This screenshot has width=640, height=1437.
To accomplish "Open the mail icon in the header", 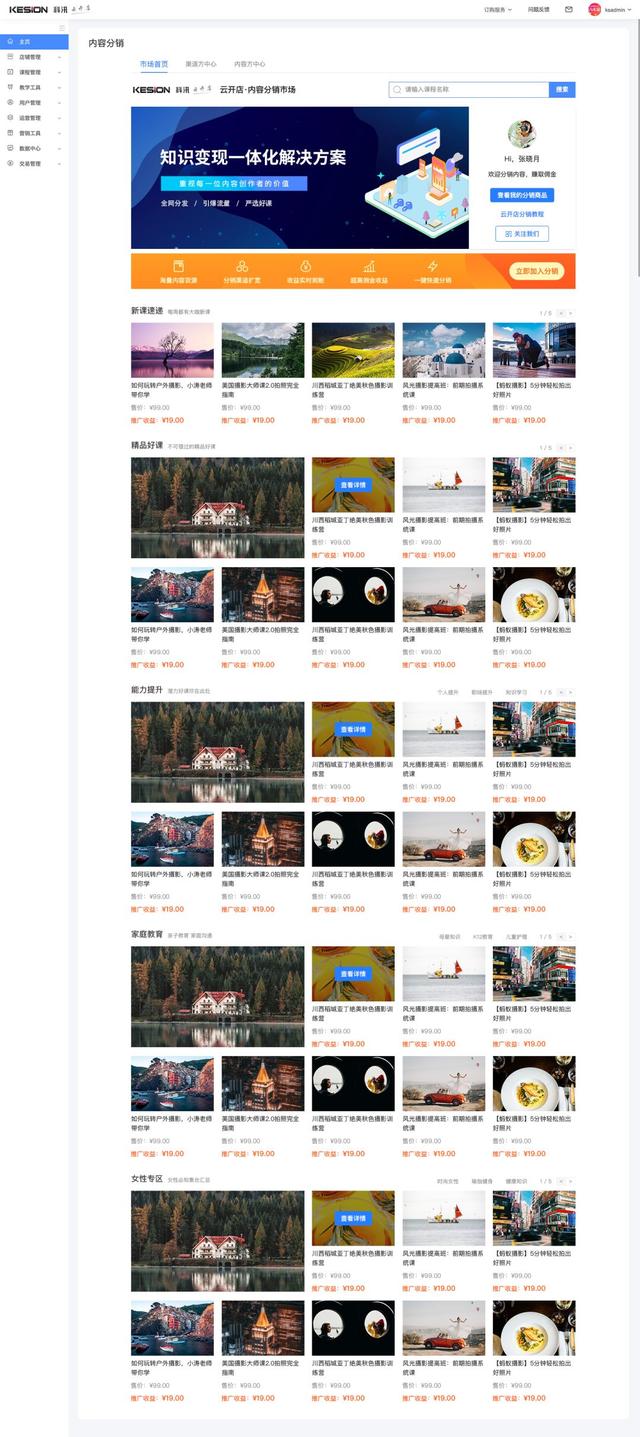I will (569, 9).
